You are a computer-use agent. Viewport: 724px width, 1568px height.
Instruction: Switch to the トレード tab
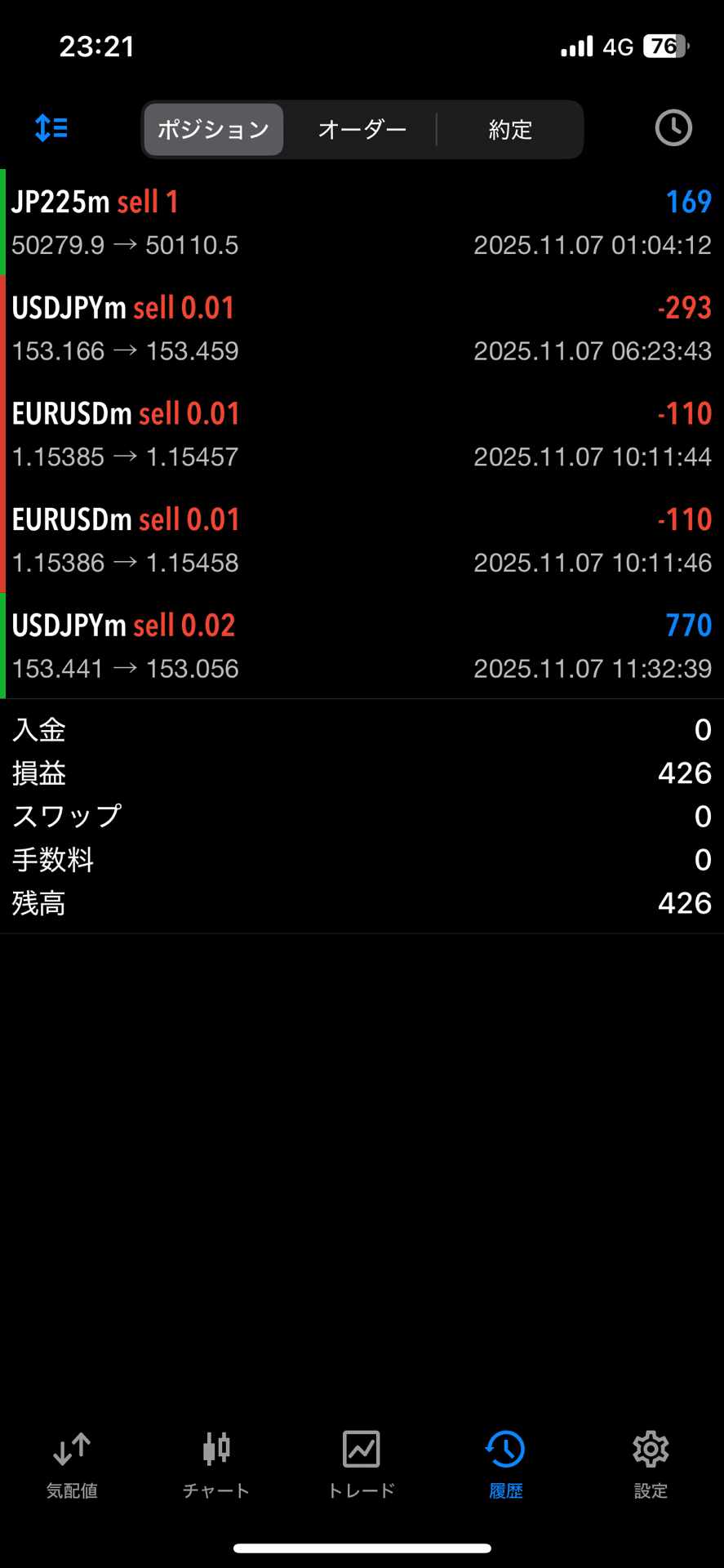tap(362, 1465)
